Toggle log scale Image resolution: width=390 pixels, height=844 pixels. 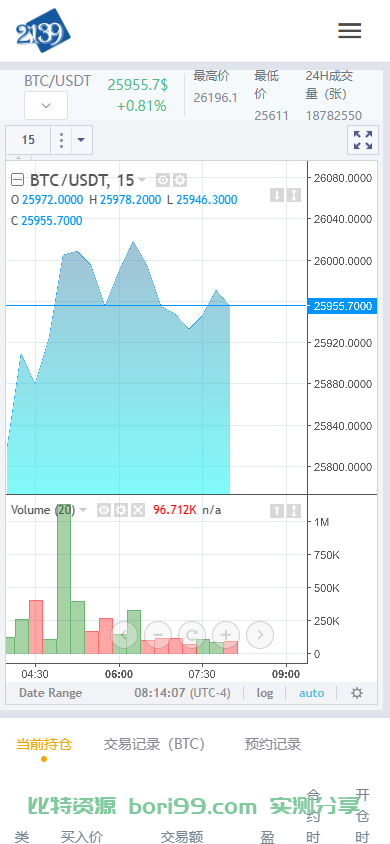pyautogui.click(x=265, y=693)
